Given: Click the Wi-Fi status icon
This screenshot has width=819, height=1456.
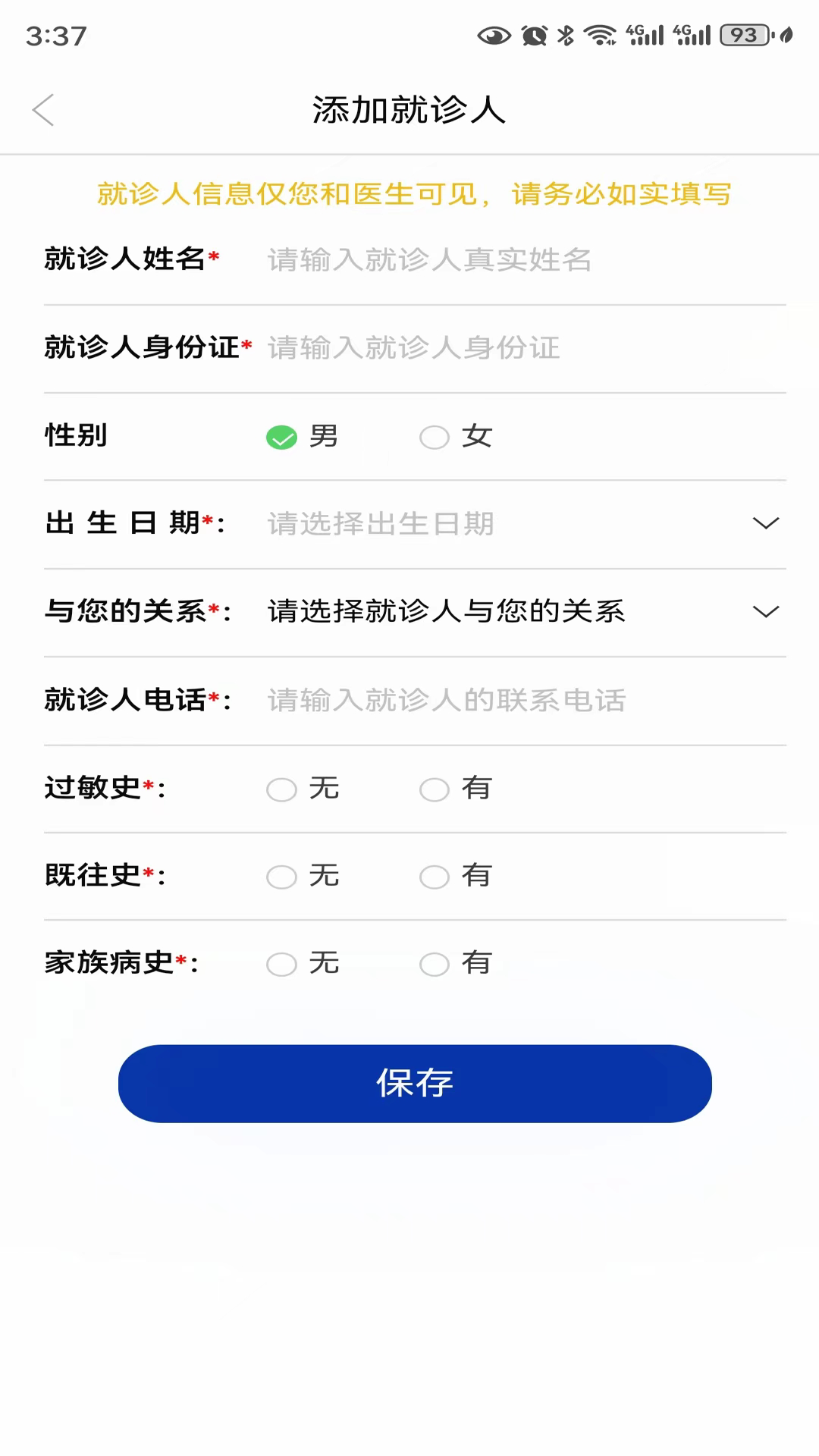Looking at the screenshot, I should tap(600, 34).
